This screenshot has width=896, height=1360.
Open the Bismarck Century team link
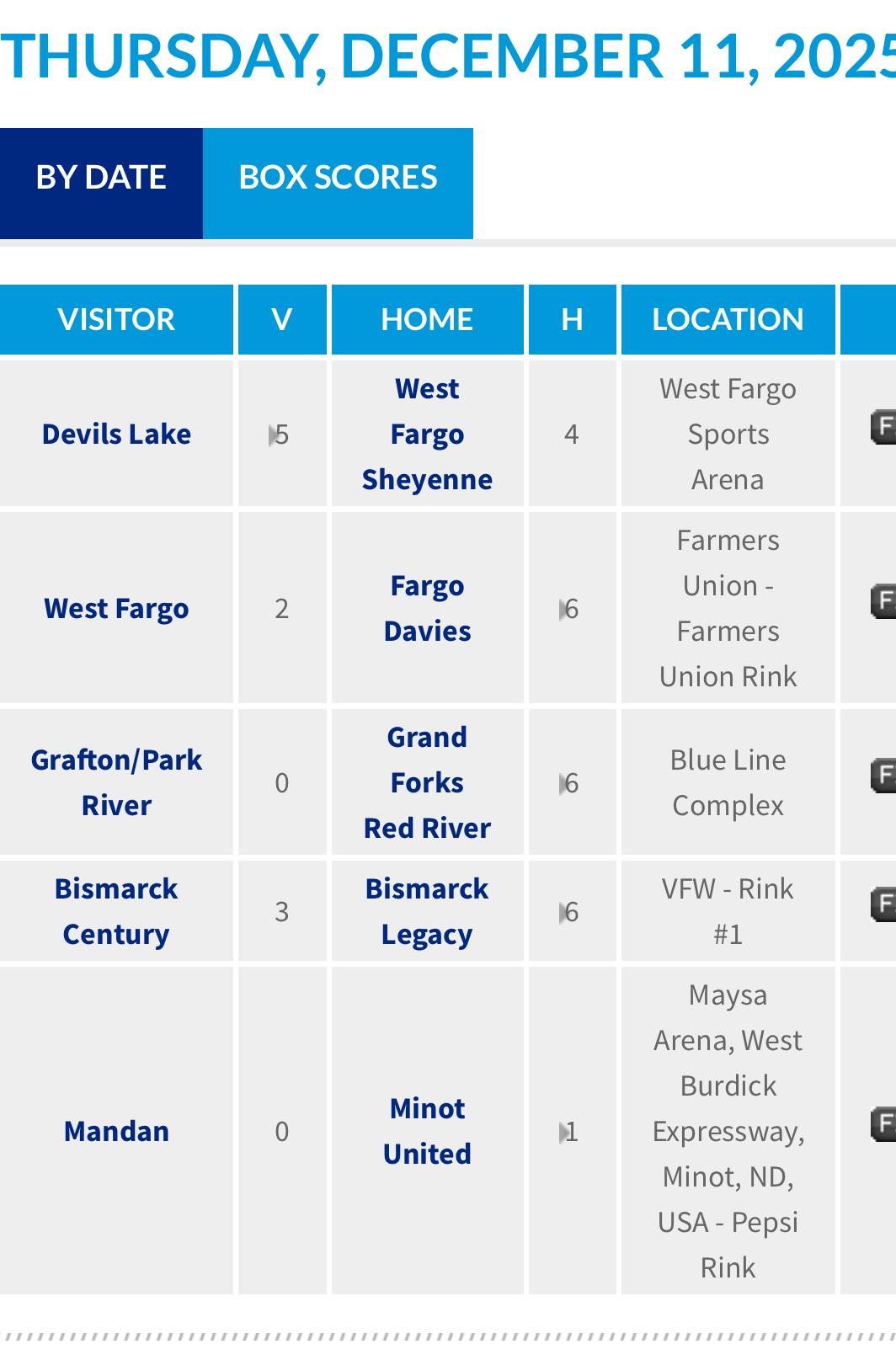[x=116, y=912]
